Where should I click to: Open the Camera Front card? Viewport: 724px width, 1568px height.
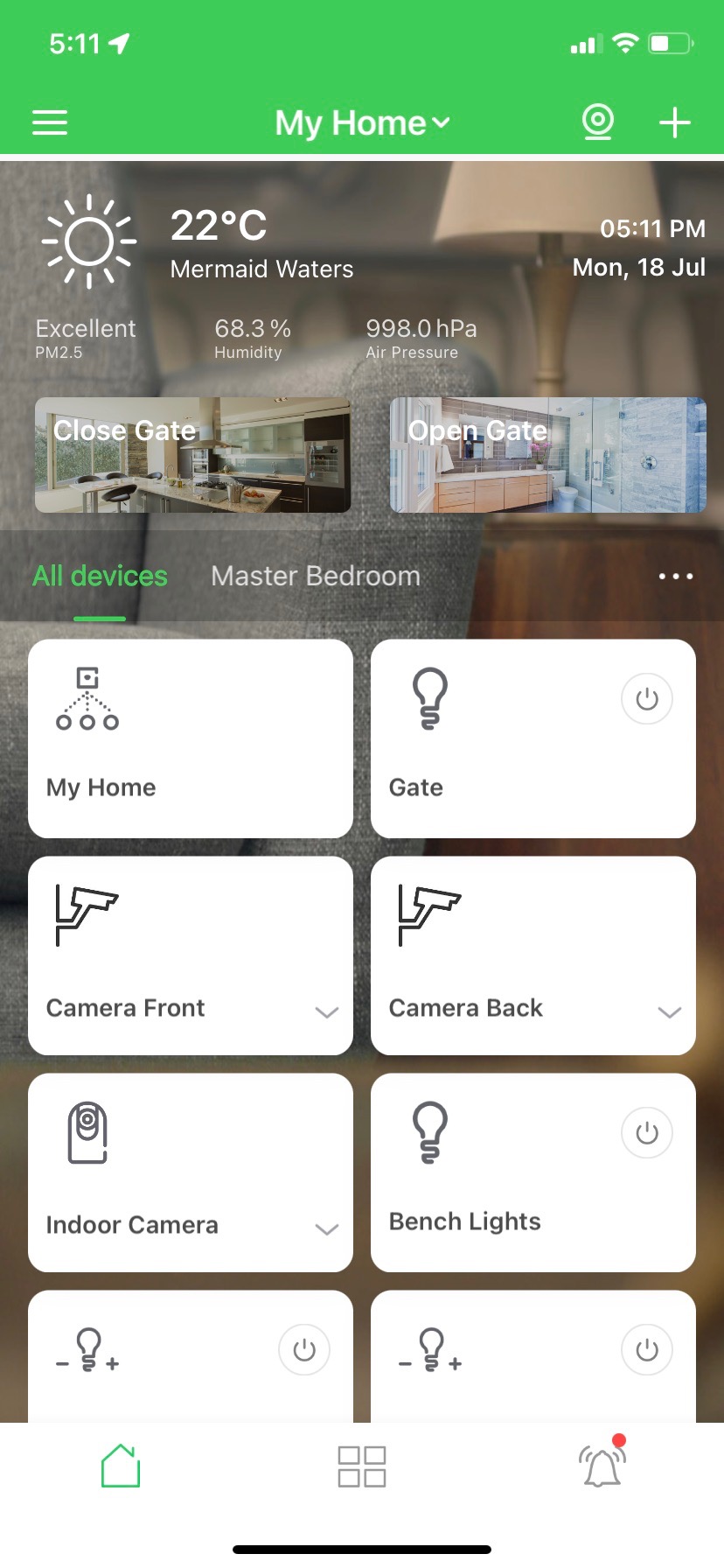pos(191,955)
